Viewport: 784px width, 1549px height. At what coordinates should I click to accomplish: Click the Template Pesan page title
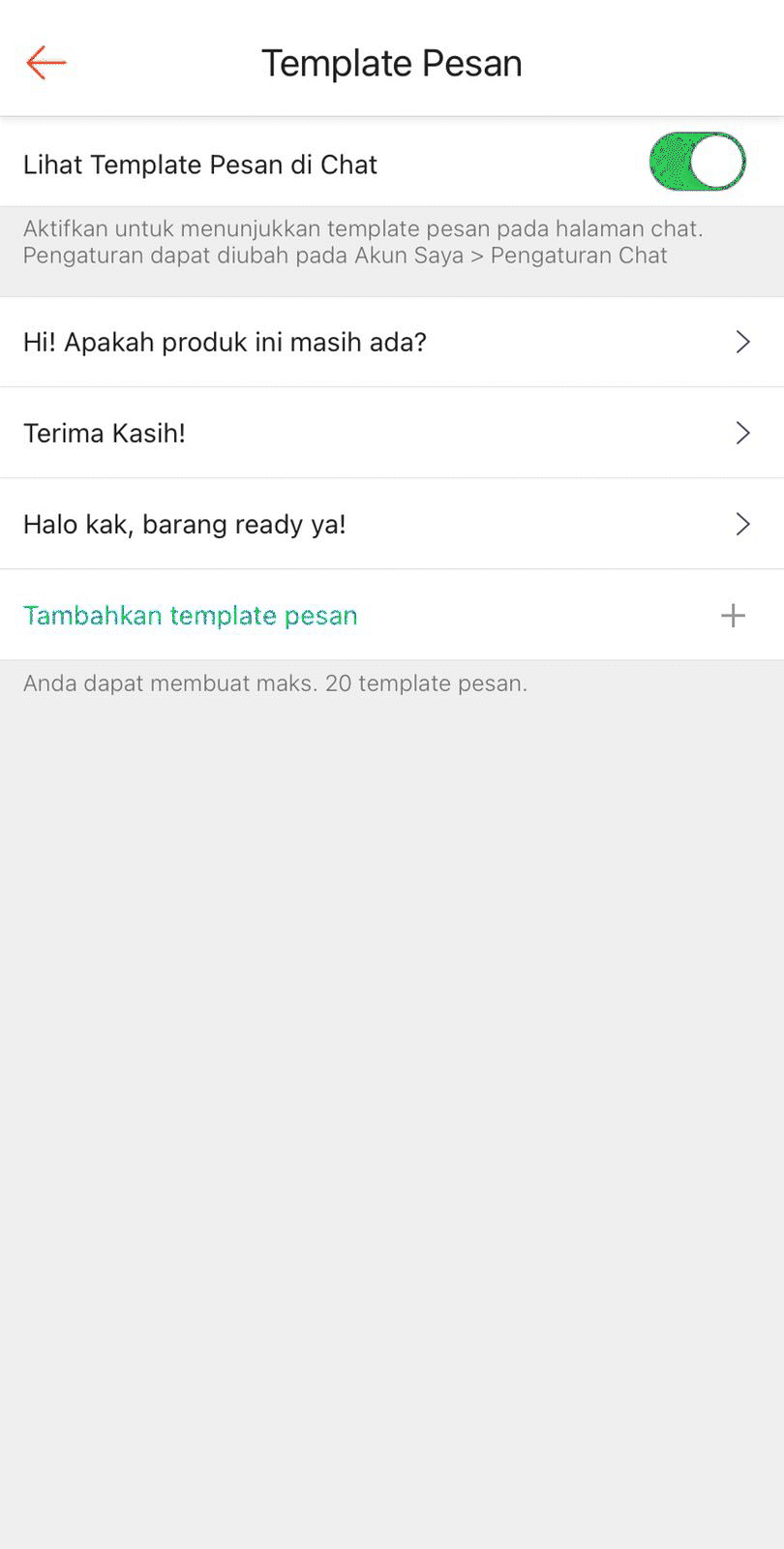(391, 62)
